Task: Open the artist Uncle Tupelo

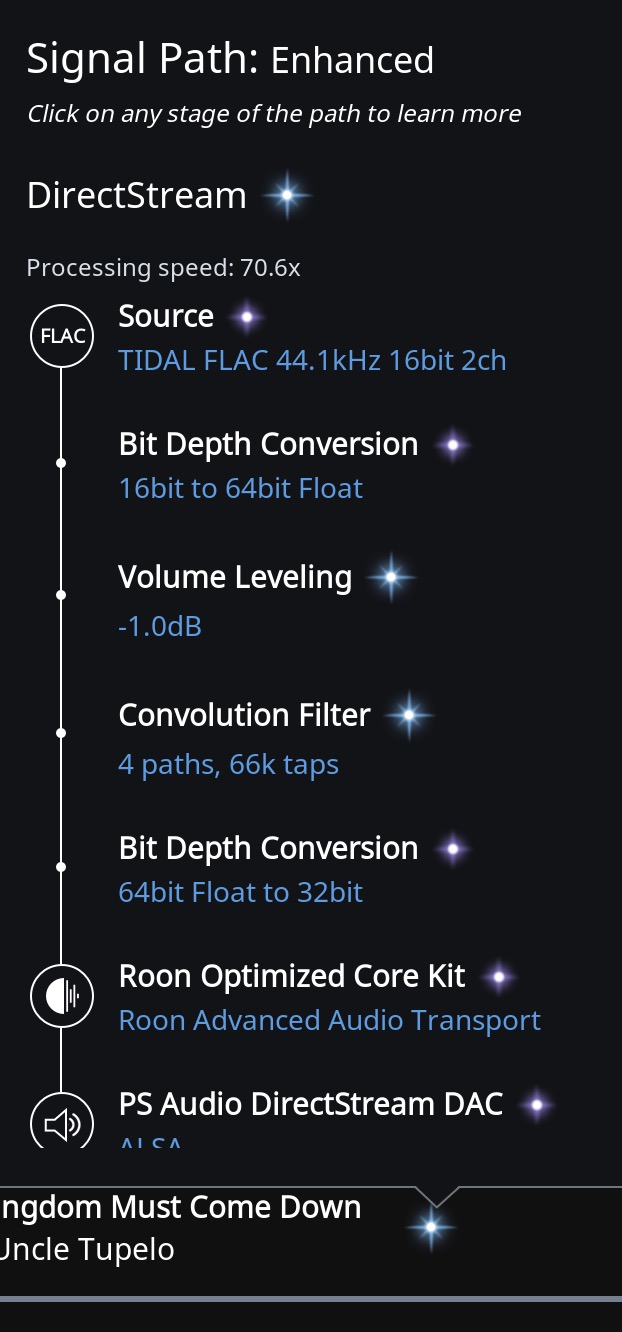Action: pyautogui.click(x=88, y=1250)
